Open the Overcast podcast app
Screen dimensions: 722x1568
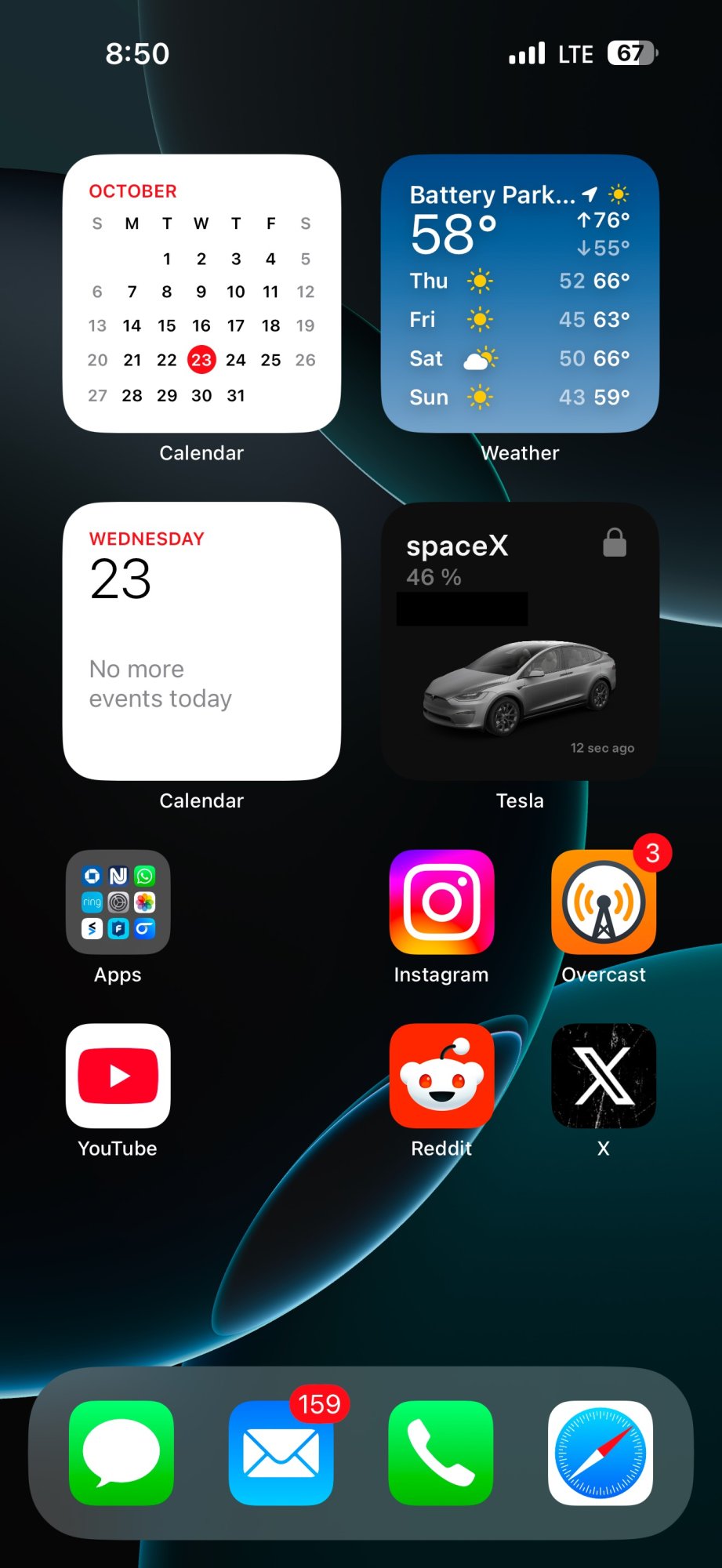tap(603, 902)
